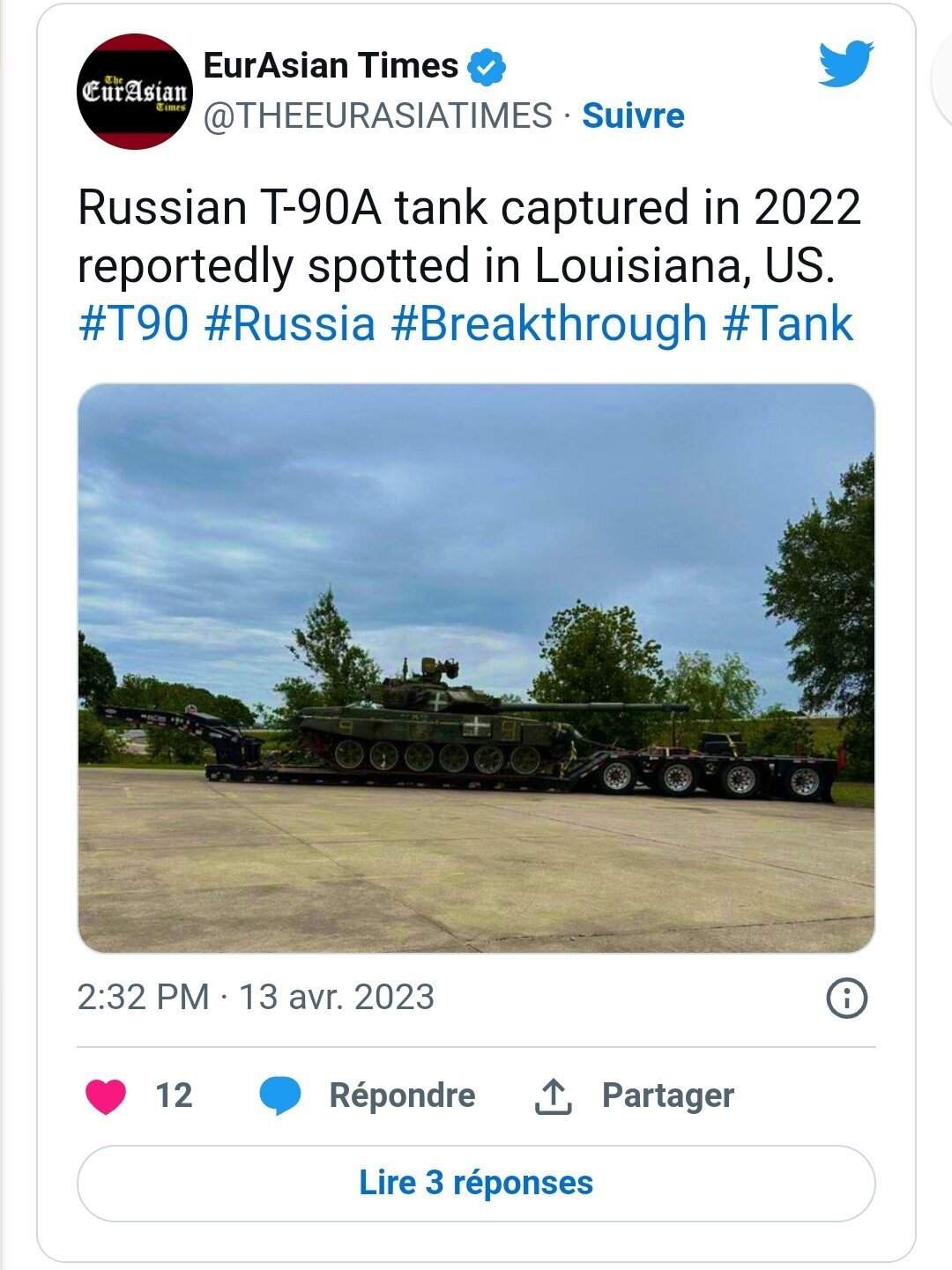
Task: Open the #Russia hashtag
Action: tap(290, 323)
